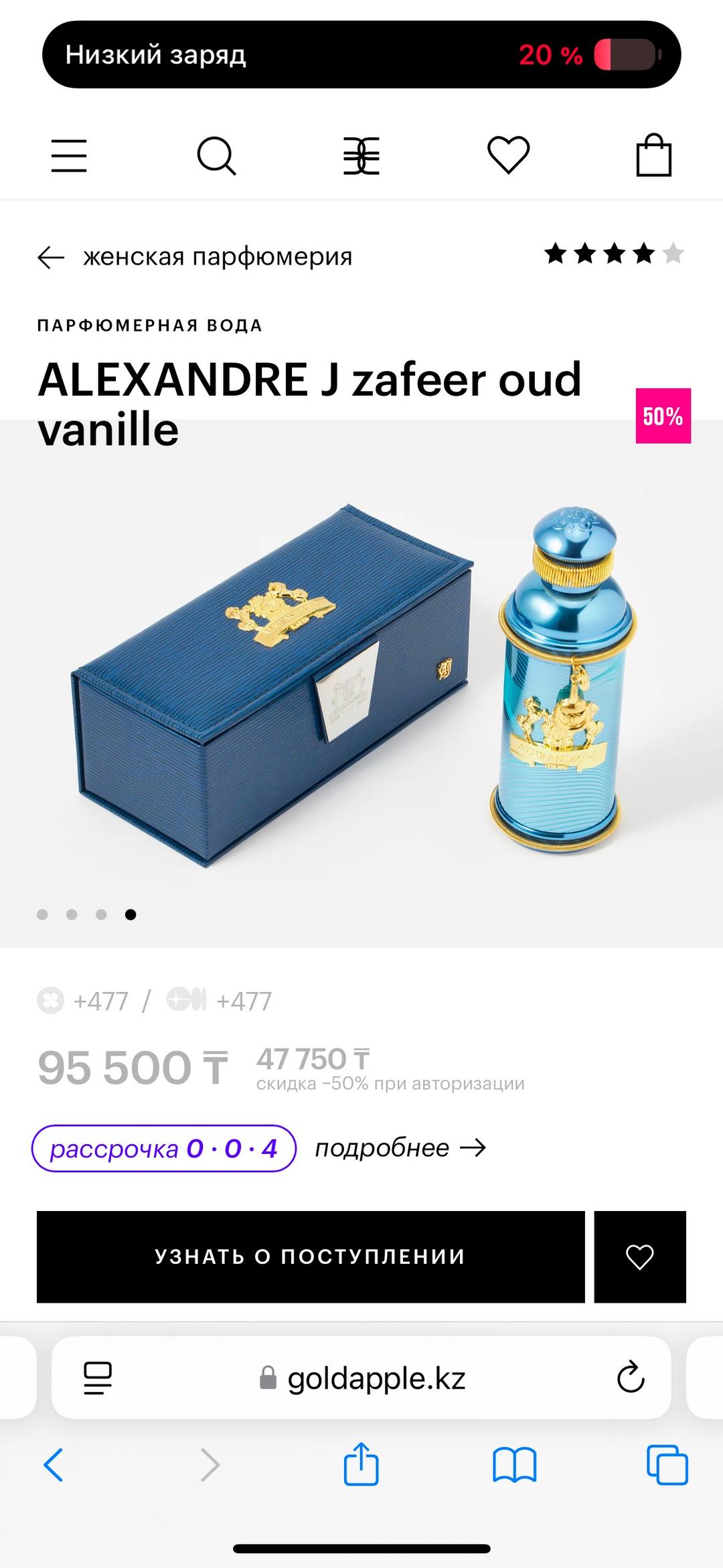The image size is (723, 1568).
Task: Show open Safari tabs
Action: (667, 1465)
